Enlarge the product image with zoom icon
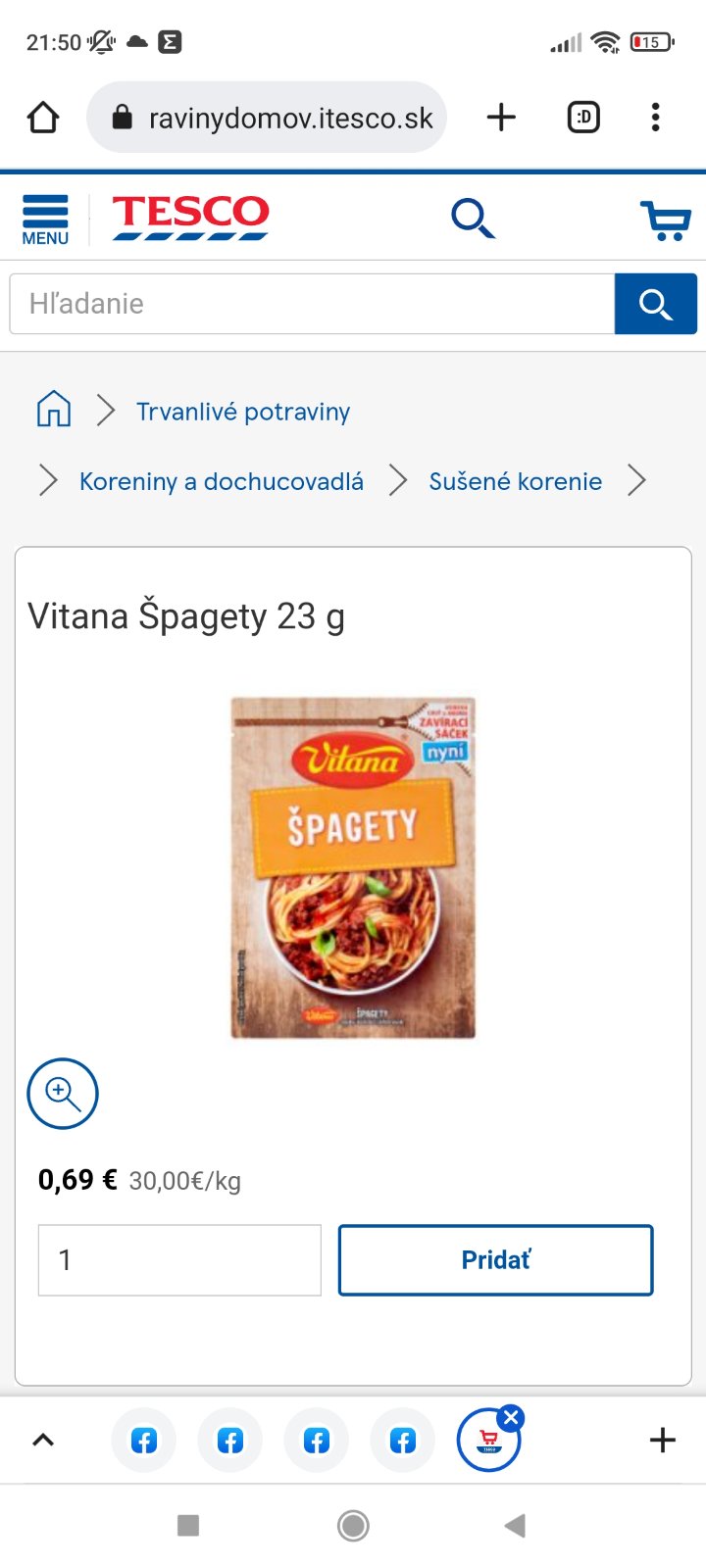This screenshot has width=706, height=1568. pos(63,1093)
